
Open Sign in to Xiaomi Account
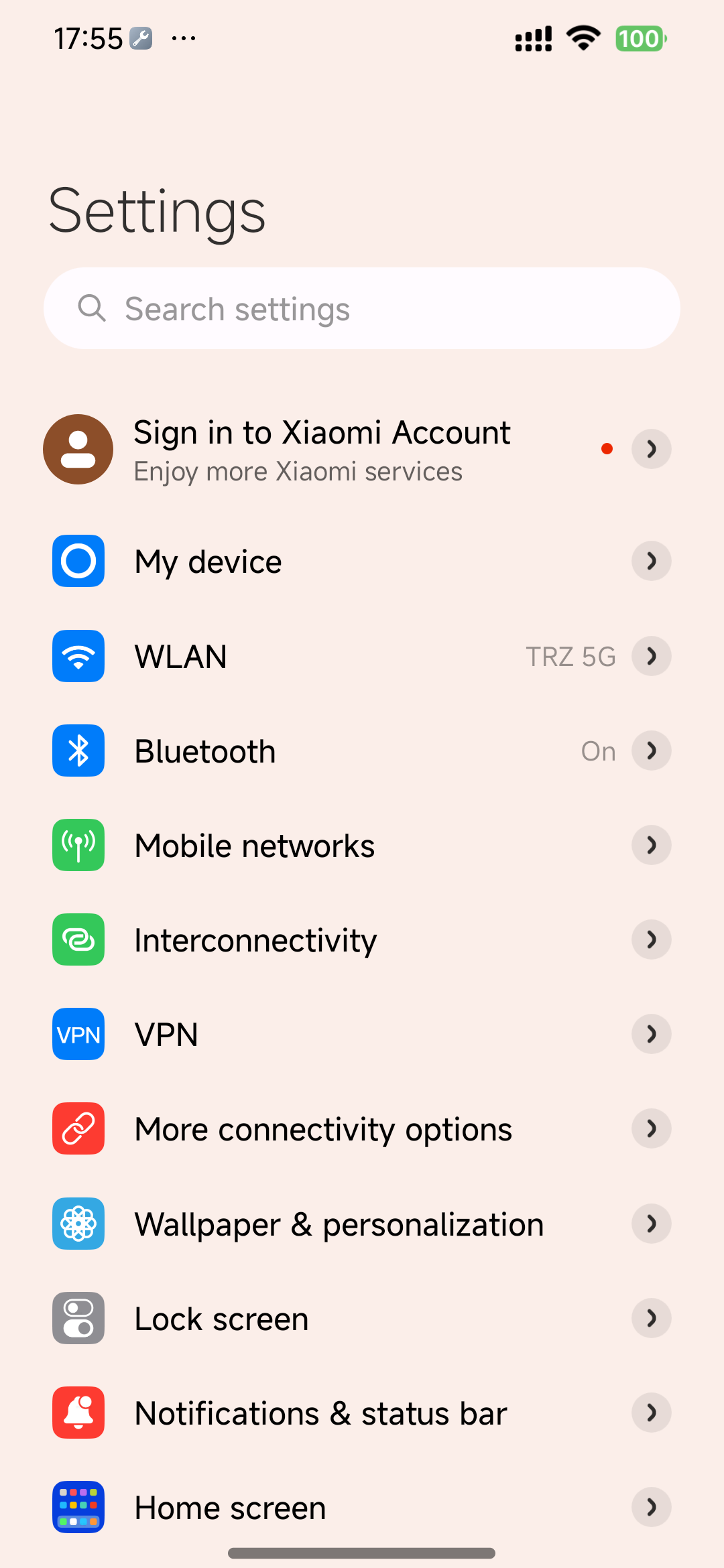(x=322, y=449)
